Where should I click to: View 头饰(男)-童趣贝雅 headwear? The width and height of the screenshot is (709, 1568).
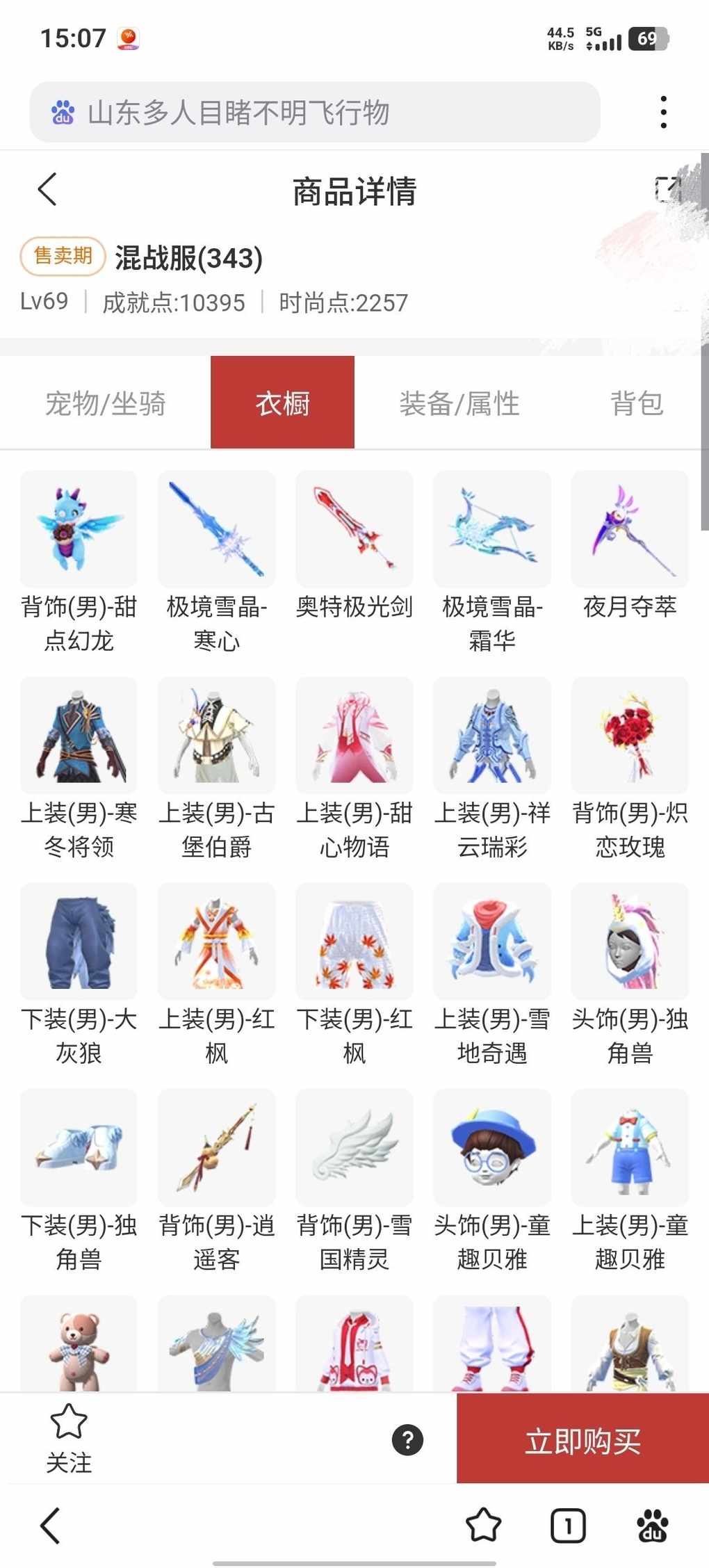[x=492, y=1147]
